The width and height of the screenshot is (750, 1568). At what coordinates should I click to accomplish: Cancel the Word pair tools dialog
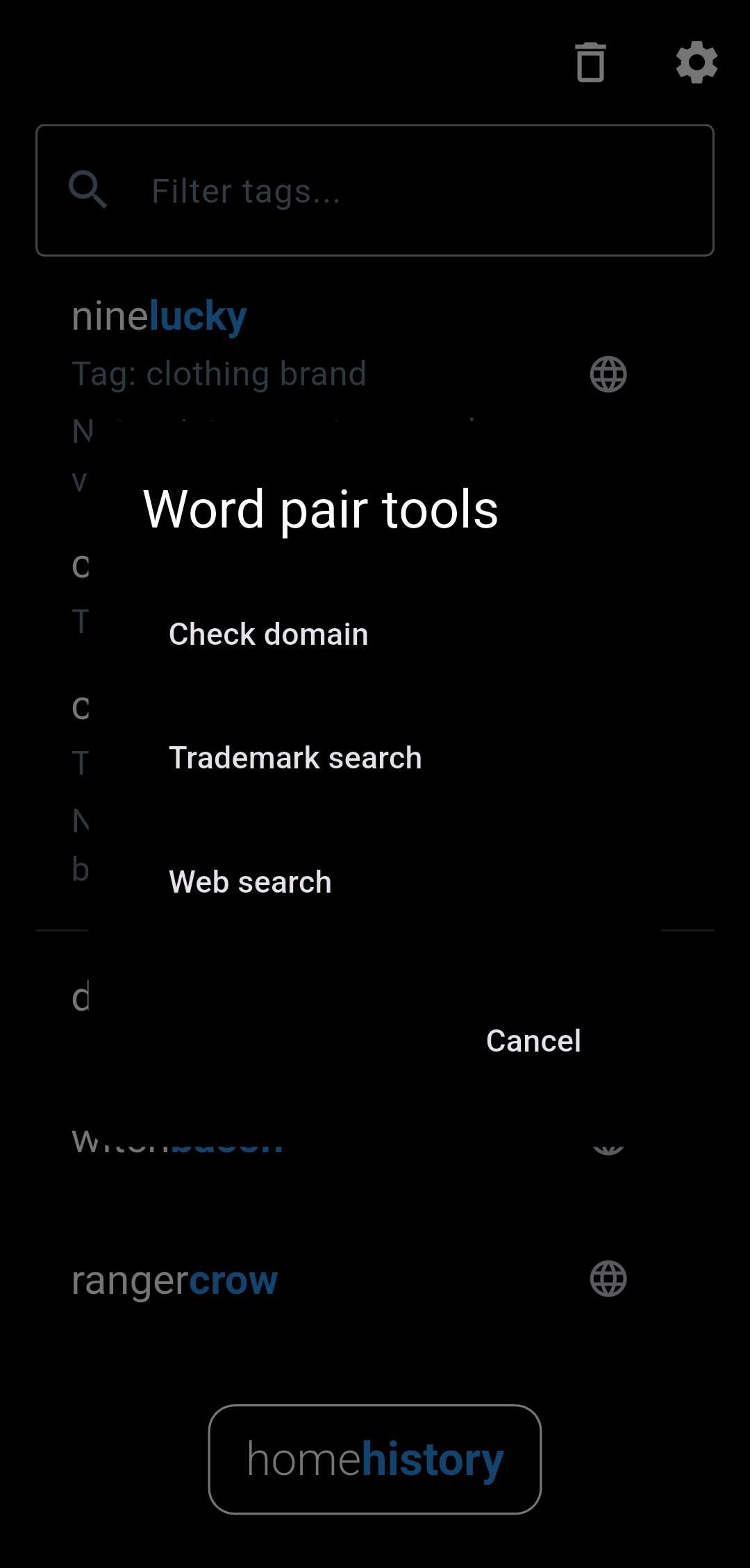pos(533,1040)
